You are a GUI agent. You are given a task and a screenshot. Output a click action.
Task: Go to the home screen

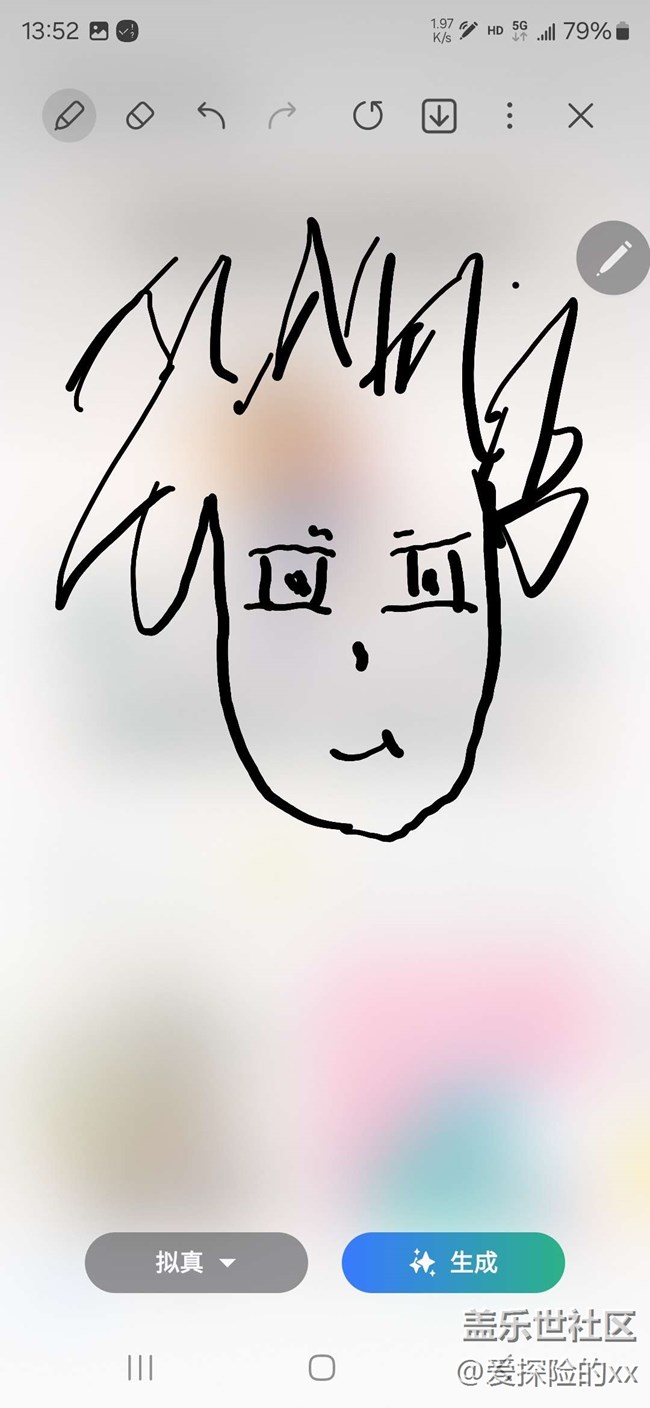[x=322, y=1368]
